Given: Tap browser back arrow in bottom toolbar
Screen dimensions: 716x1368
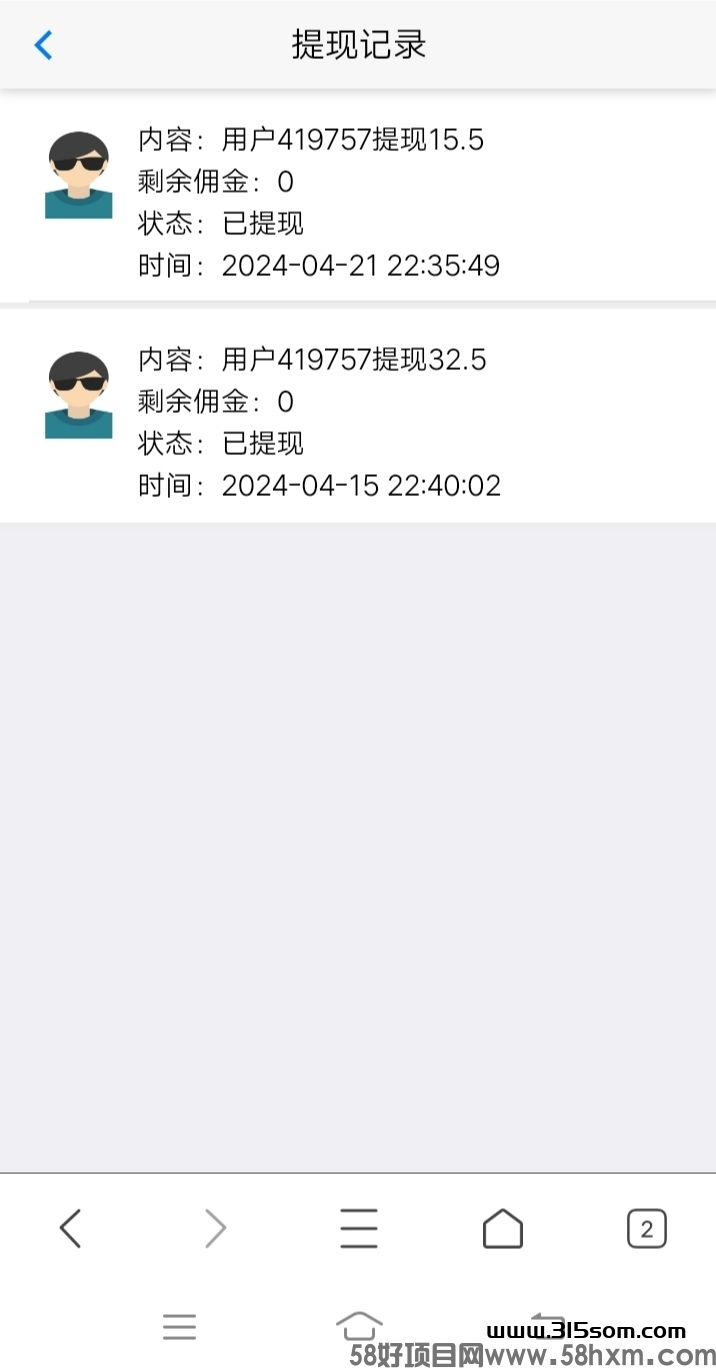Looking at the screenshot, I should 70,1228.
